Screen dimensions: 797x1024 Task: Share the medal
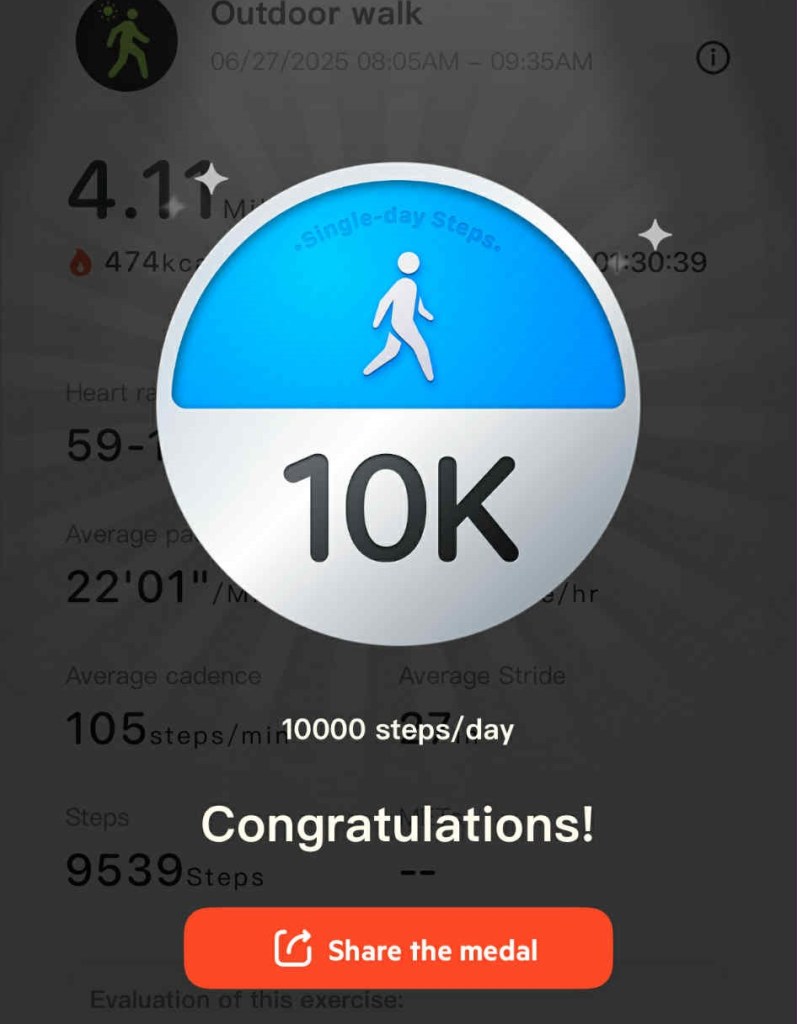[398, 948]
